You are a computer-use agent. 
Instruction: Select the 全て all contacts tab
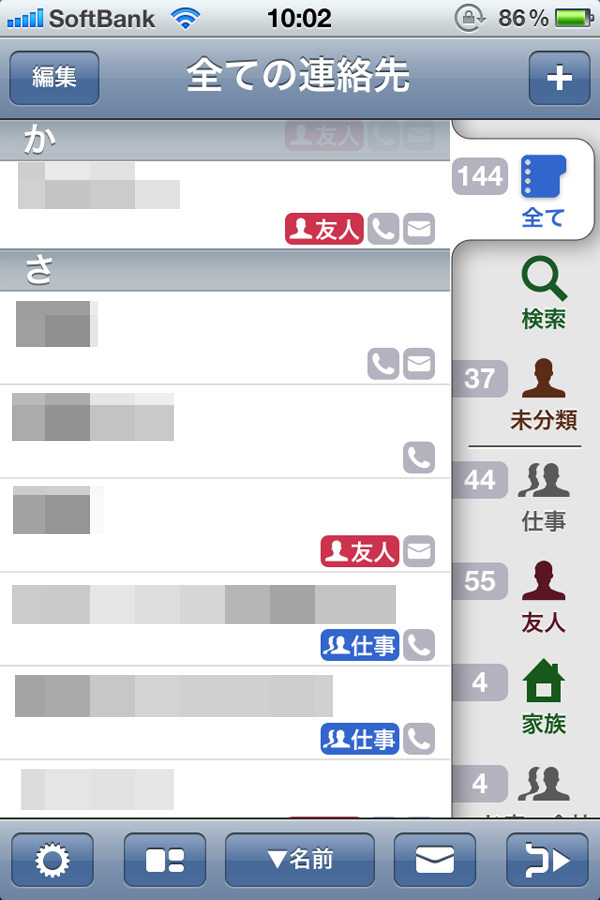(x=542, y=190)
